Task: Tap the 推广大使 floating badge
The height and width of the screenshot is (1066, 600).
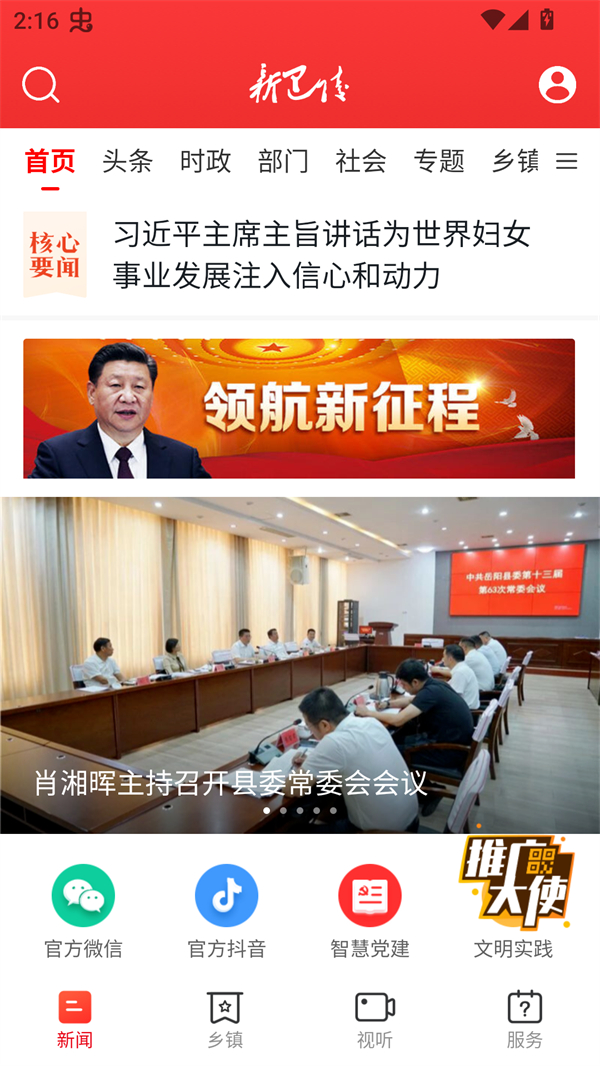Action: 516,882
